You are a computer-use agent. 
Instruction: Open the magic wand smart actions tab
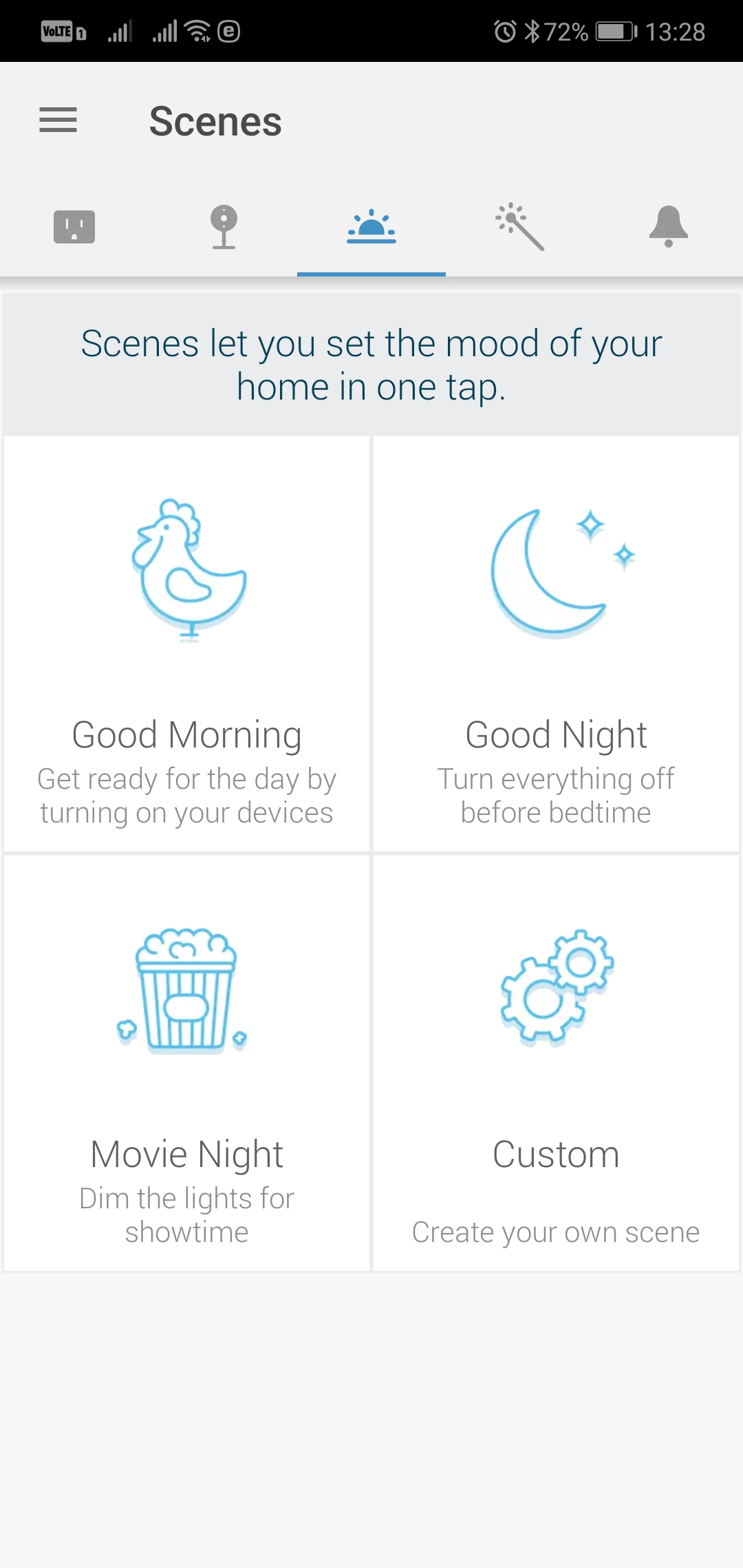tap(520, 226)
